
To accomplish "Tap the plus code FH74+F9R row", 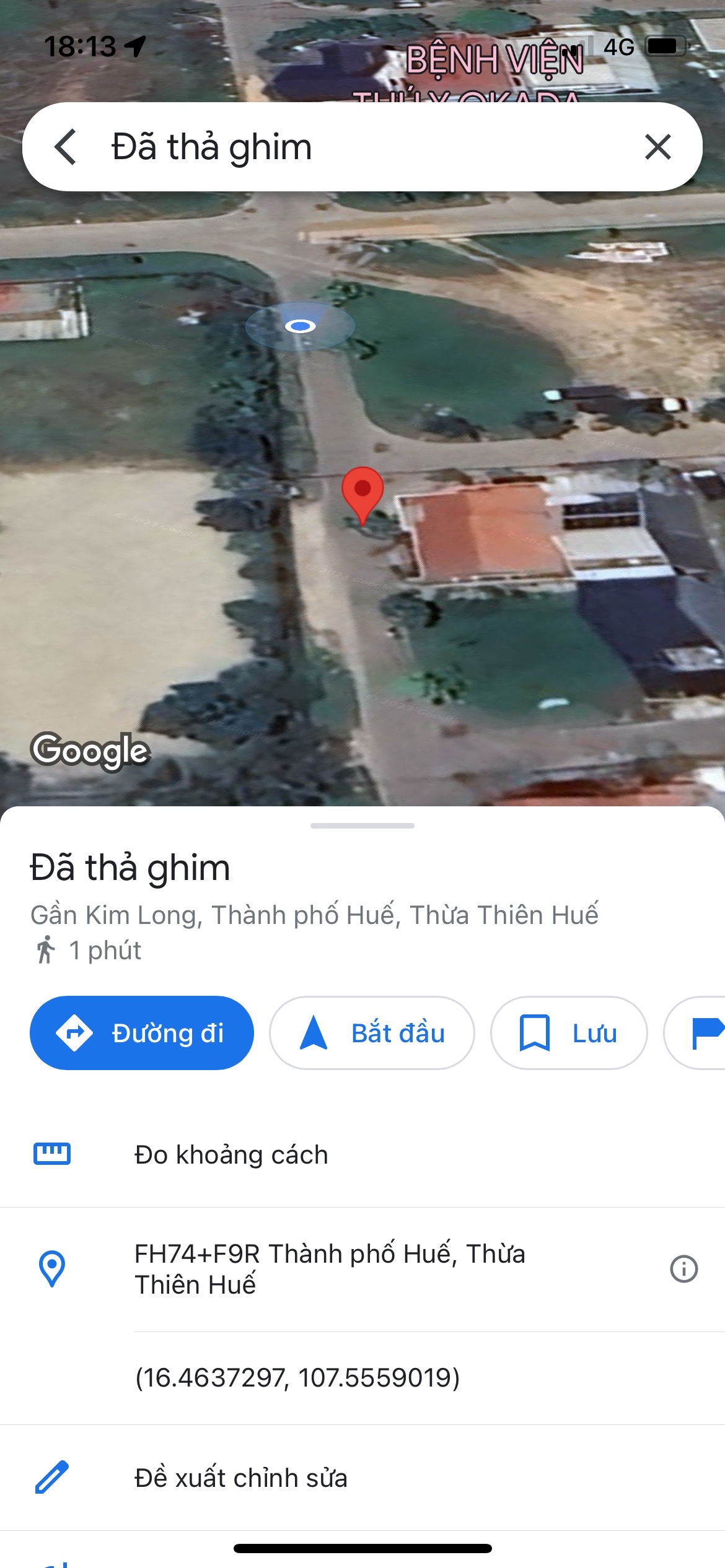I will 330,1269.
